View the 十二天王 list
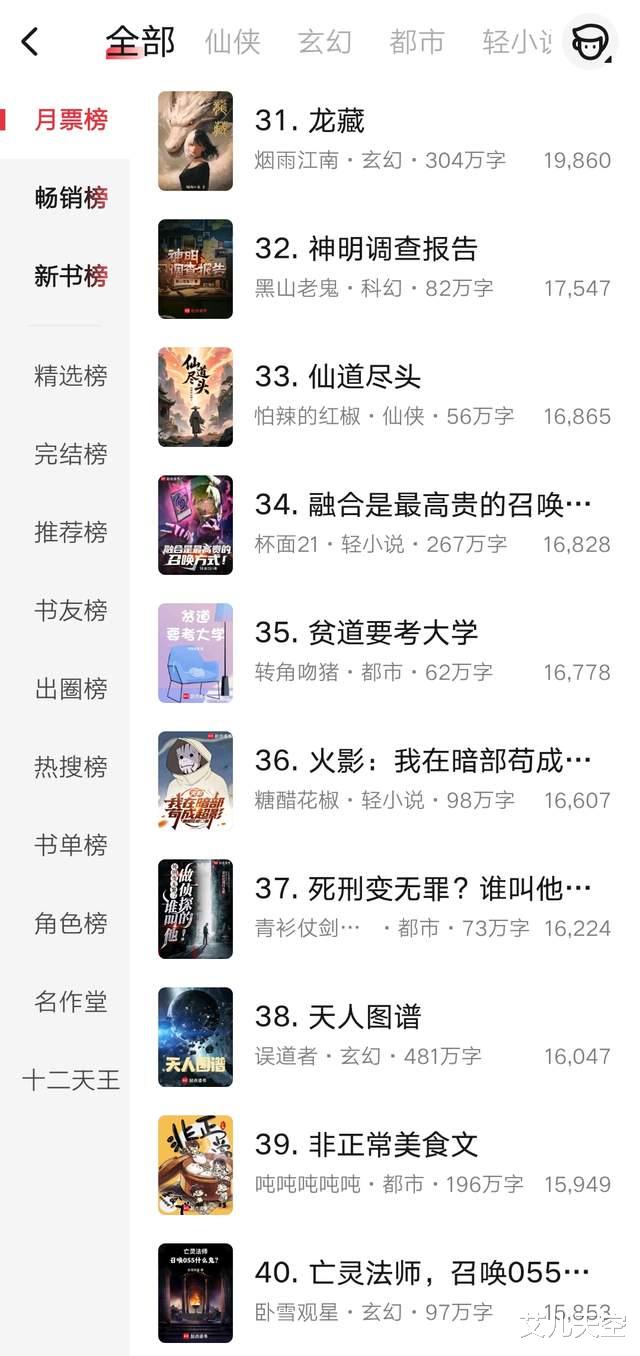The width and height of the screenshot is (640, 1356). [71, 1080]
